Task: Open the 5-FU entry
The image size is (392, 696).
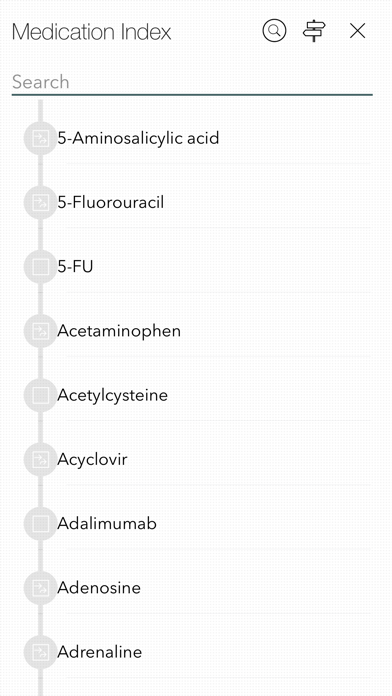Action: (197, 267)
